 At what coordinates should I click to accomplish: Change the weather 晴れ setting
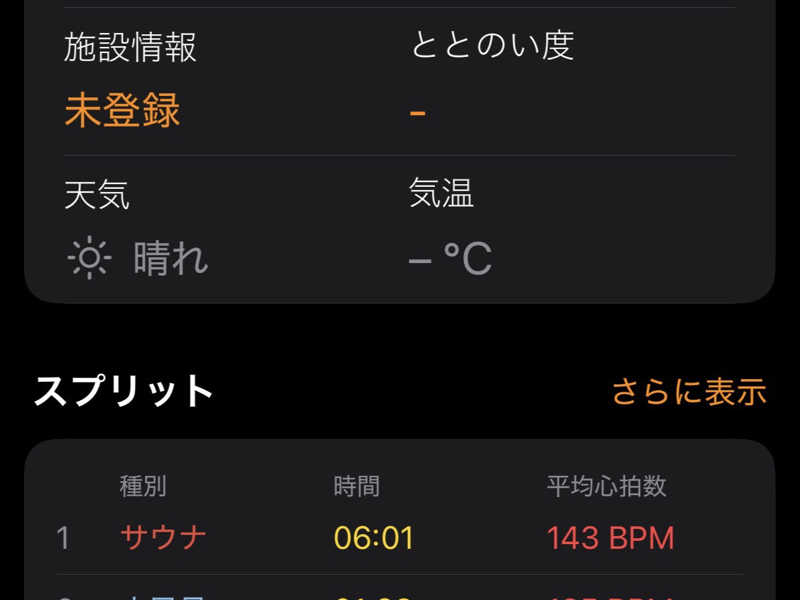point(138,259)
